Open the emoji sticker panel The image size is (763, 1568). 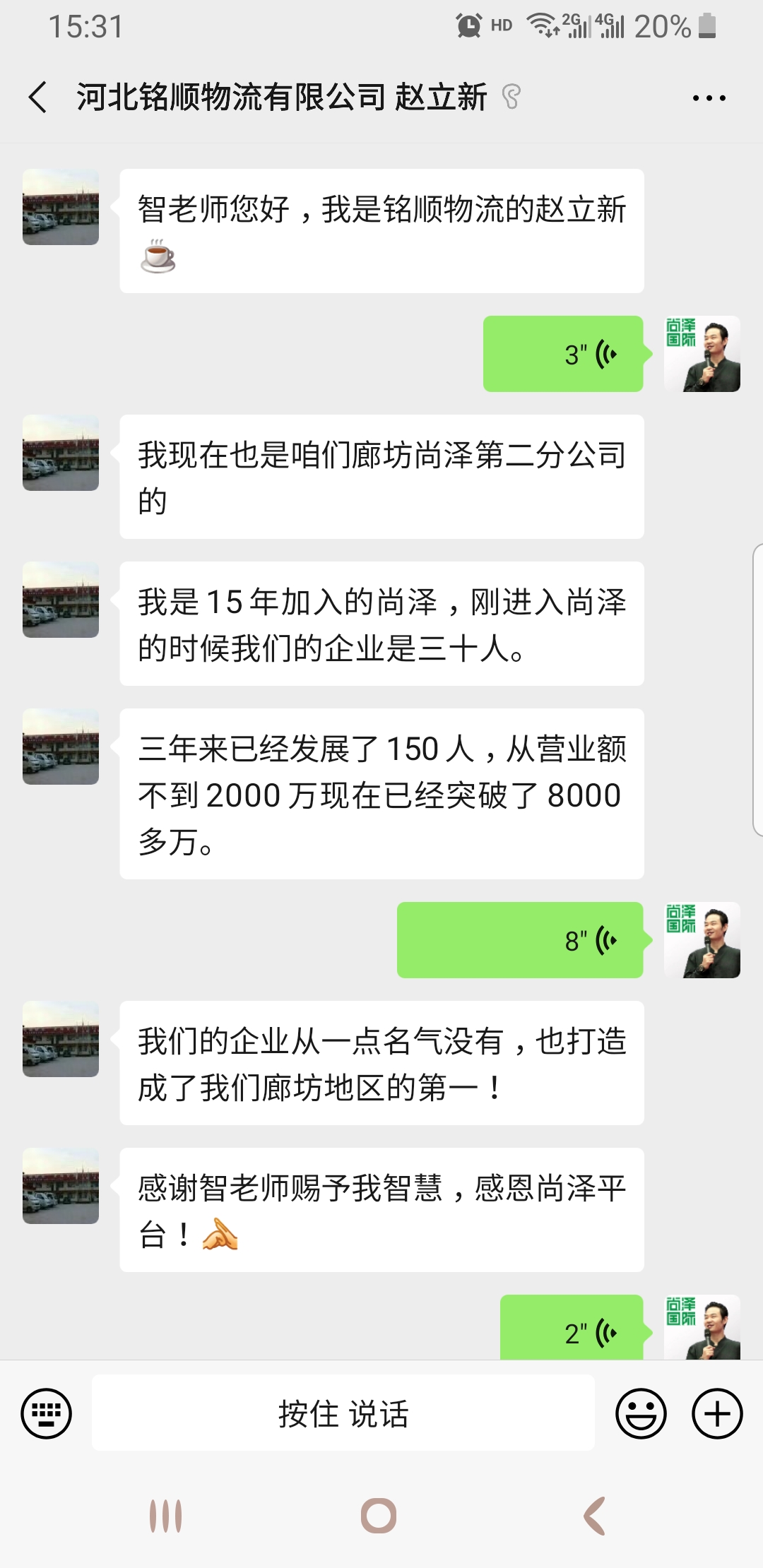point(641,1413)
